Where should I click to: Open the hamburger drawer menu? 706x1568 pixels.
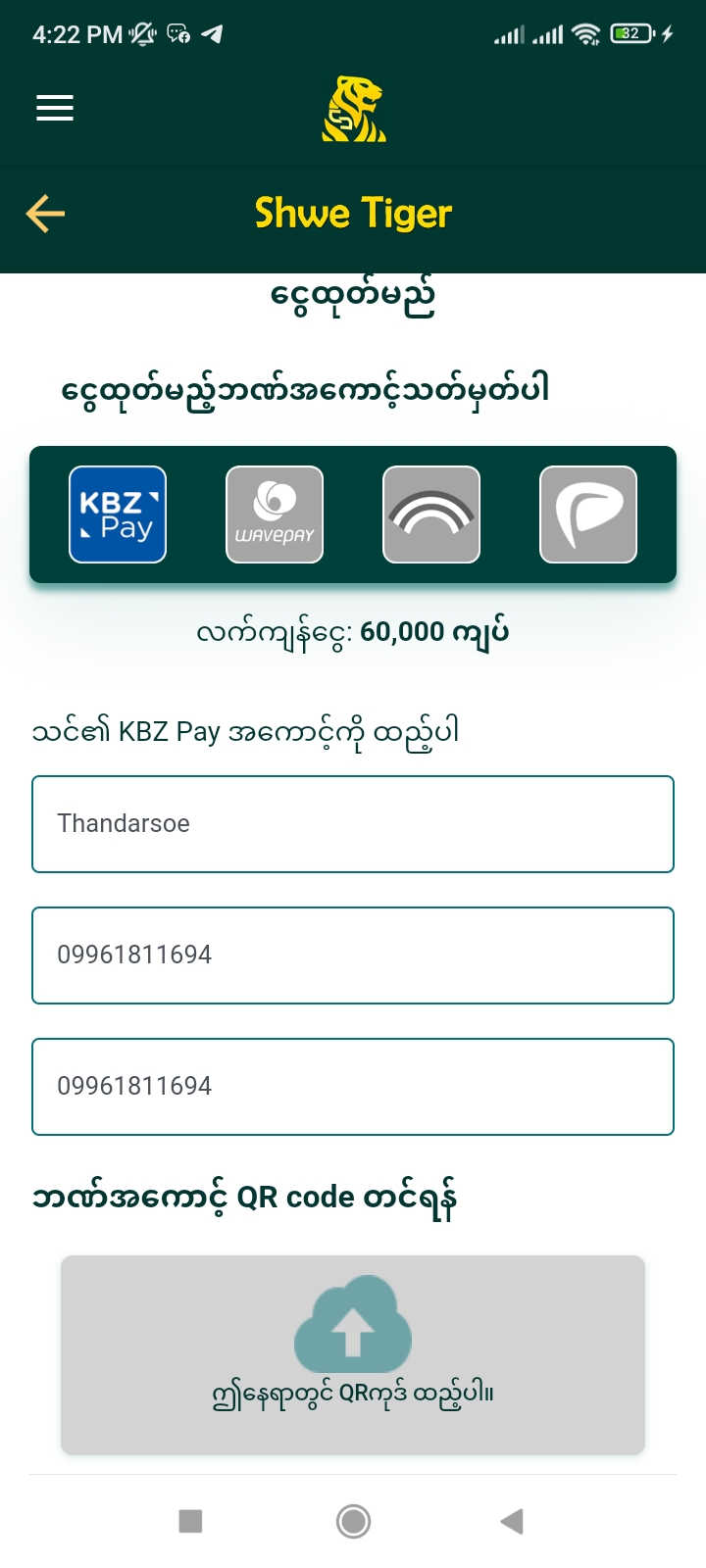(55, 108)
